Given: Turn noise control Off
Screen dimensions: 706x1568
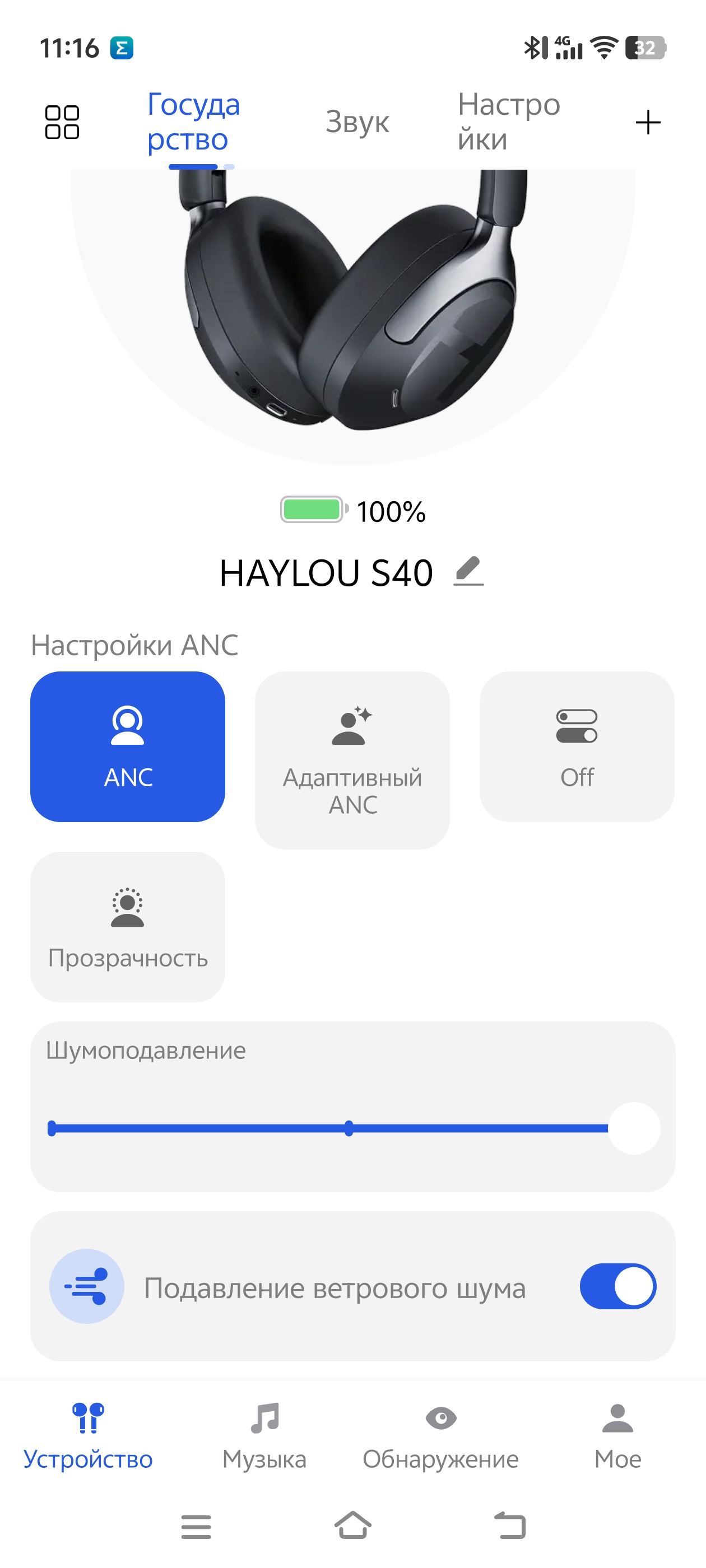Looking at the screenshot, I should [576, 746].
